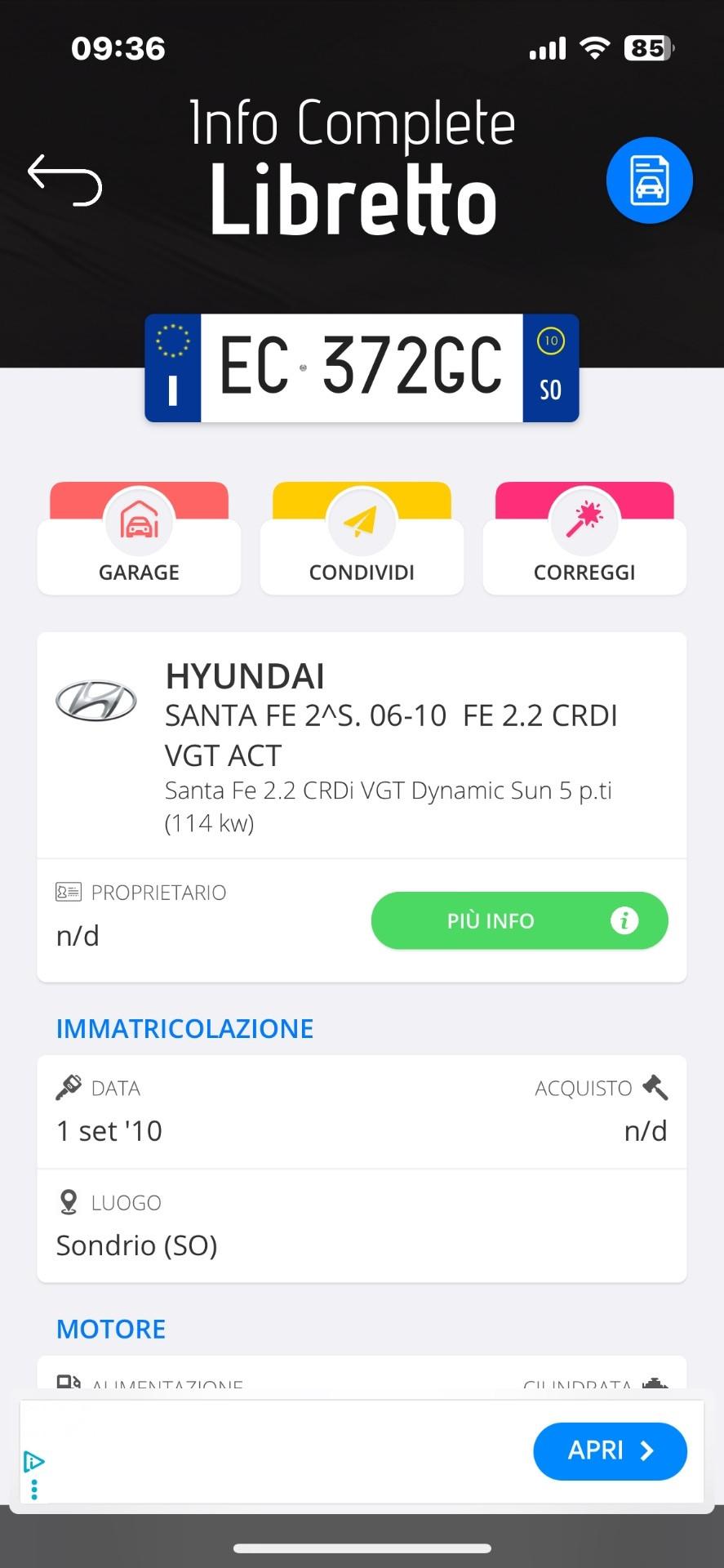
Task: Select the license plate EC 372GC
Action: [362, 367]
